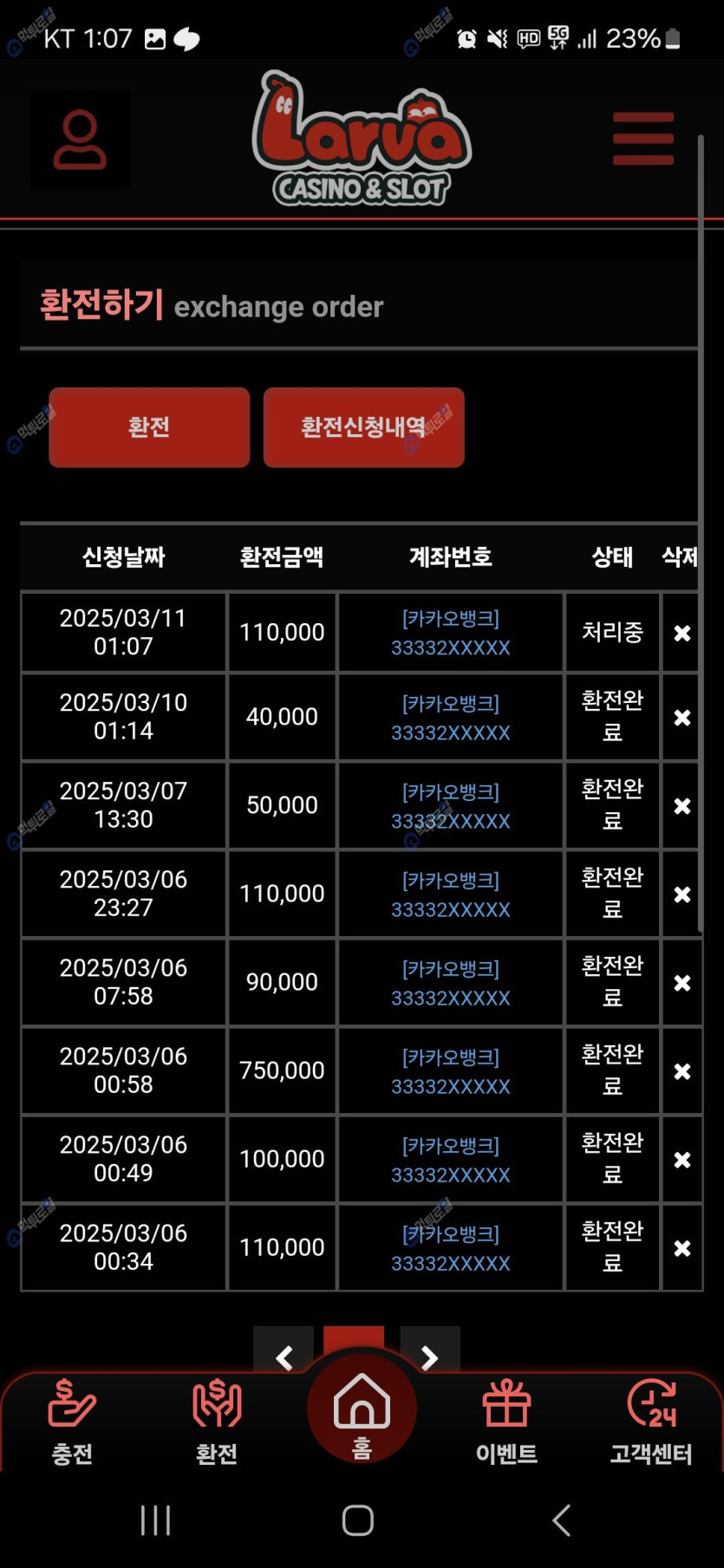This screenshot has width=724, height=1568.
Task: Switch to the 충전 tab
Action: click(72, 1422)
